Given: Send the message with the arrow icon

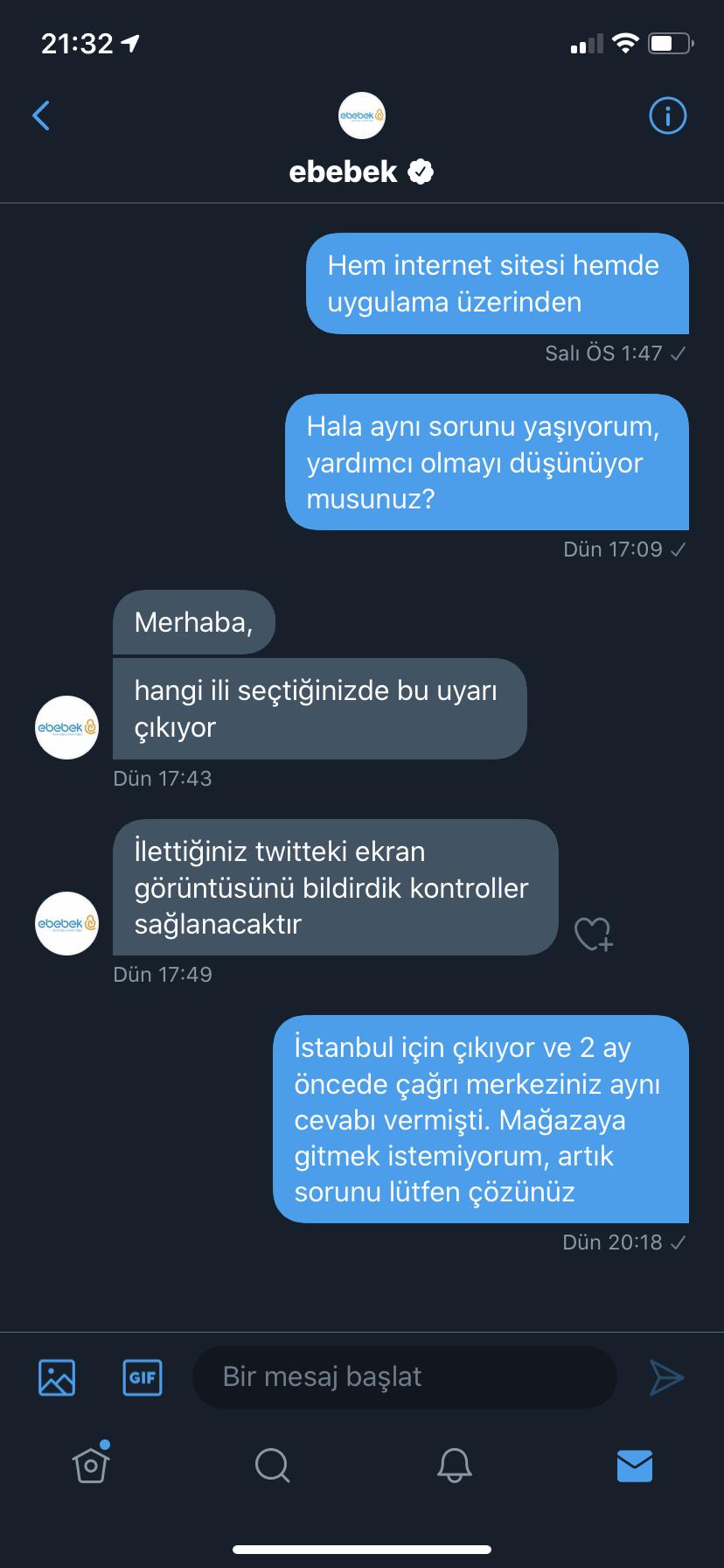Looking at the screenshot, I should 666,1377.
